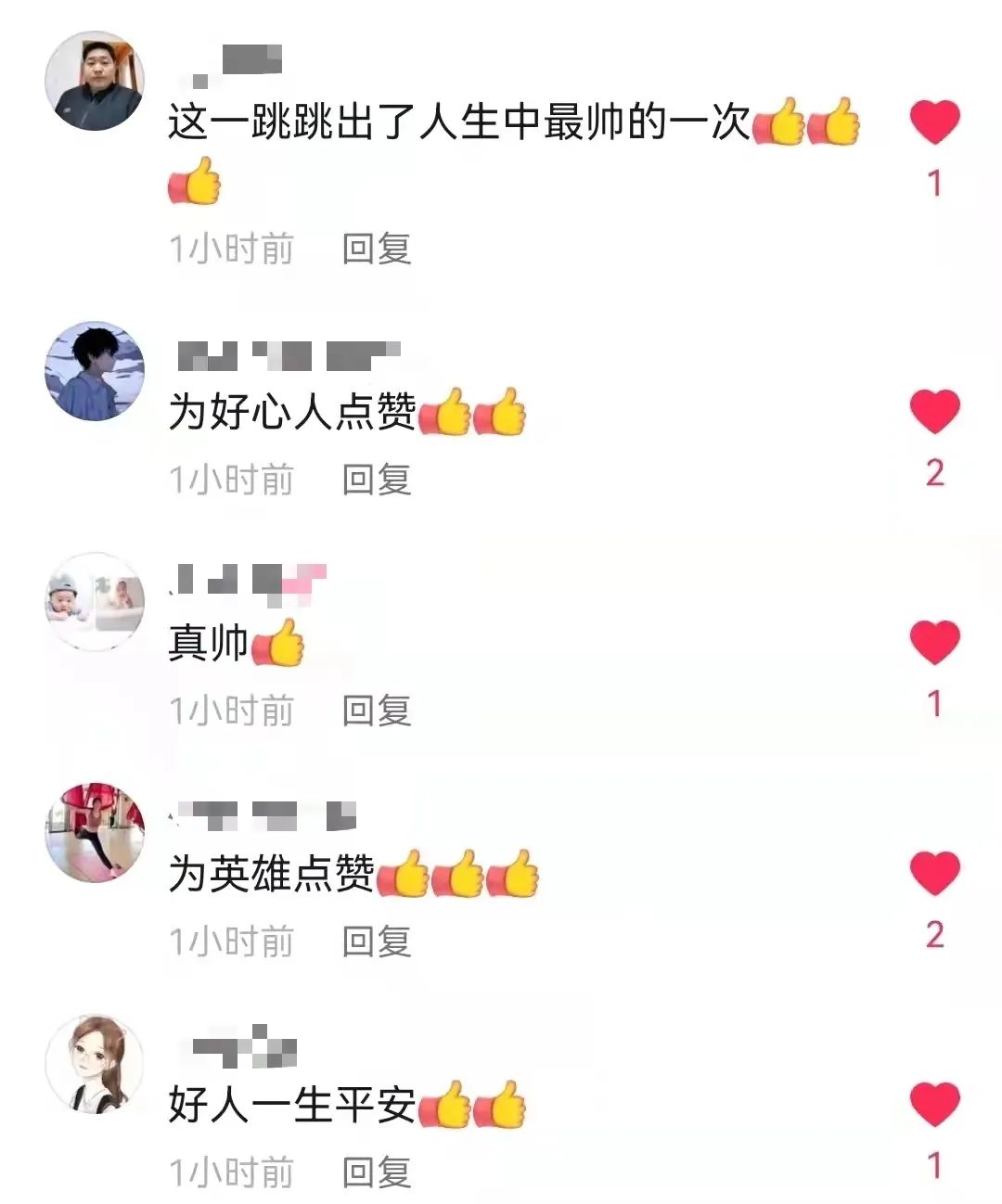Like the comment "好人一生平安"
The height and width of the screenshot is (1204, 1002).
(934, 1104)
